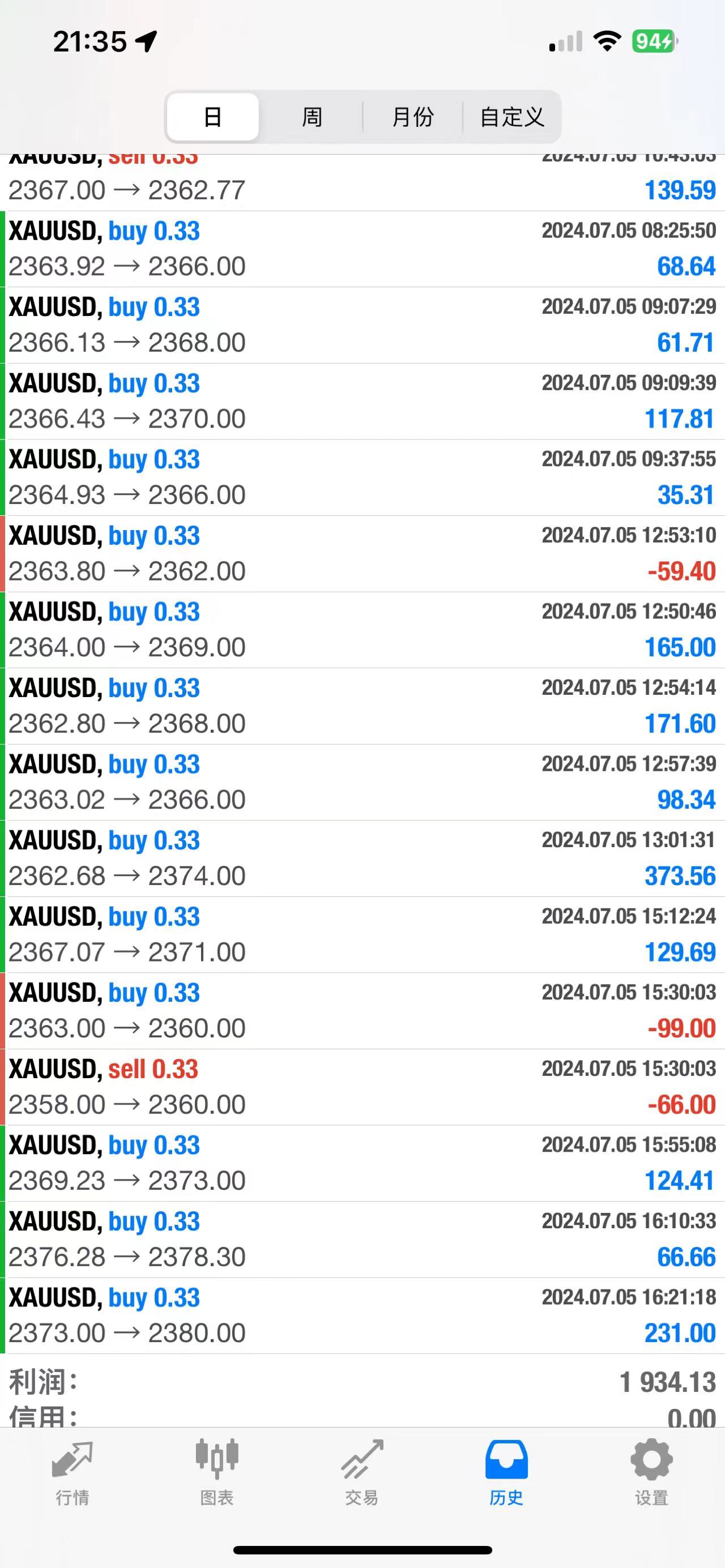The image size is (725, 1568).
Task: Open the buy trade with 373.56 profit
Action: [362, 858]
